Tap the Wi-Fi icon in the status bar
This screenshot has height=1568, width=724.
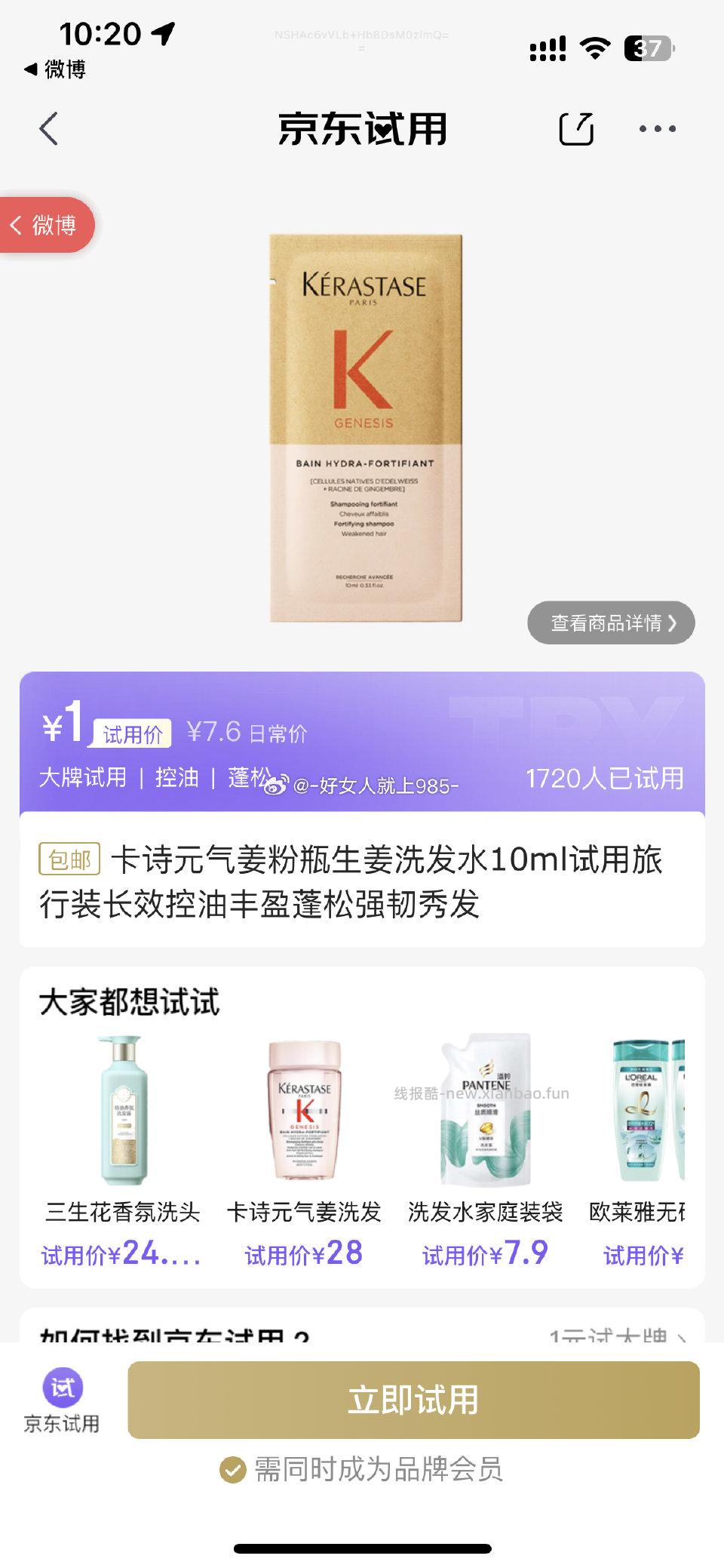pyautogui.click(x=595, y=48)
